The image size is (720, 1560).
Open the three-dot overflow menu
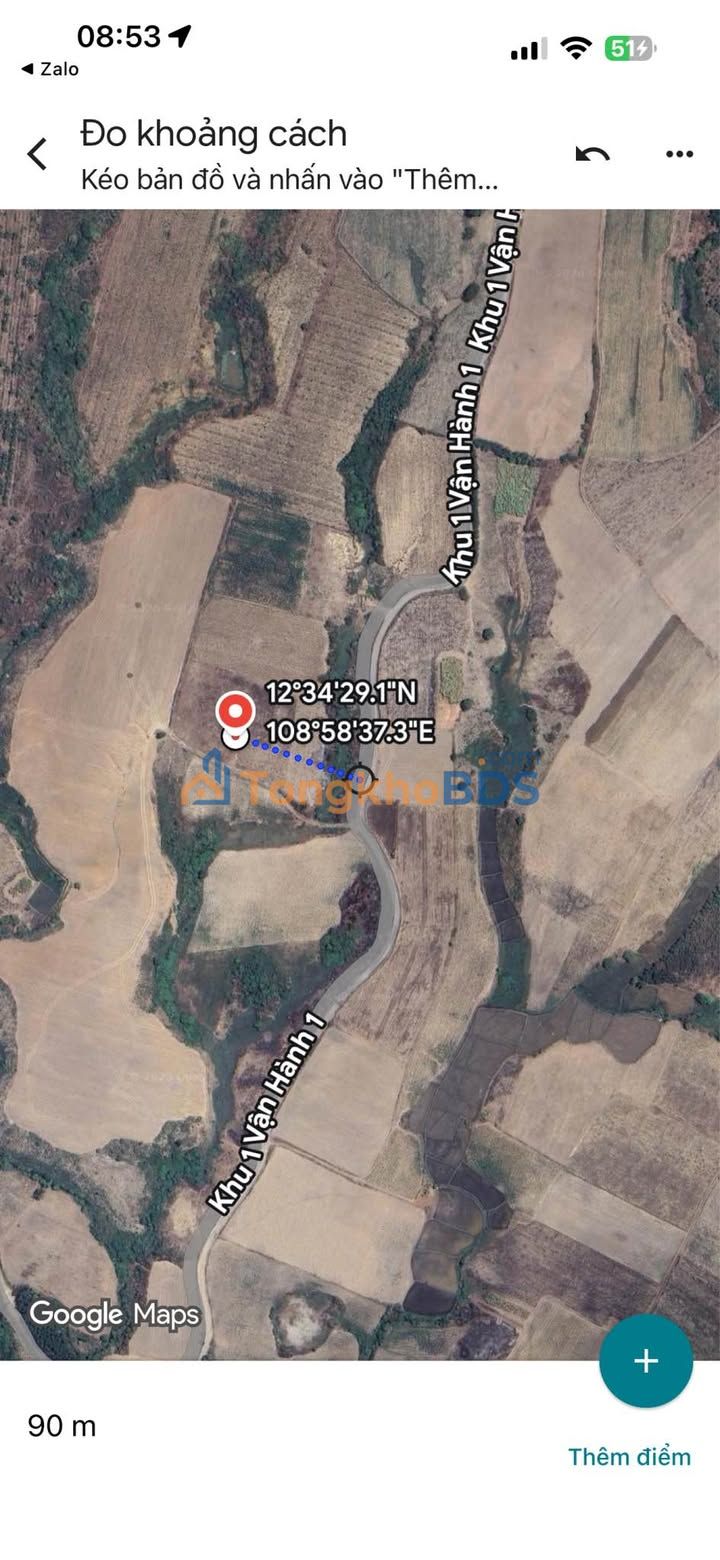click(679, 154)
